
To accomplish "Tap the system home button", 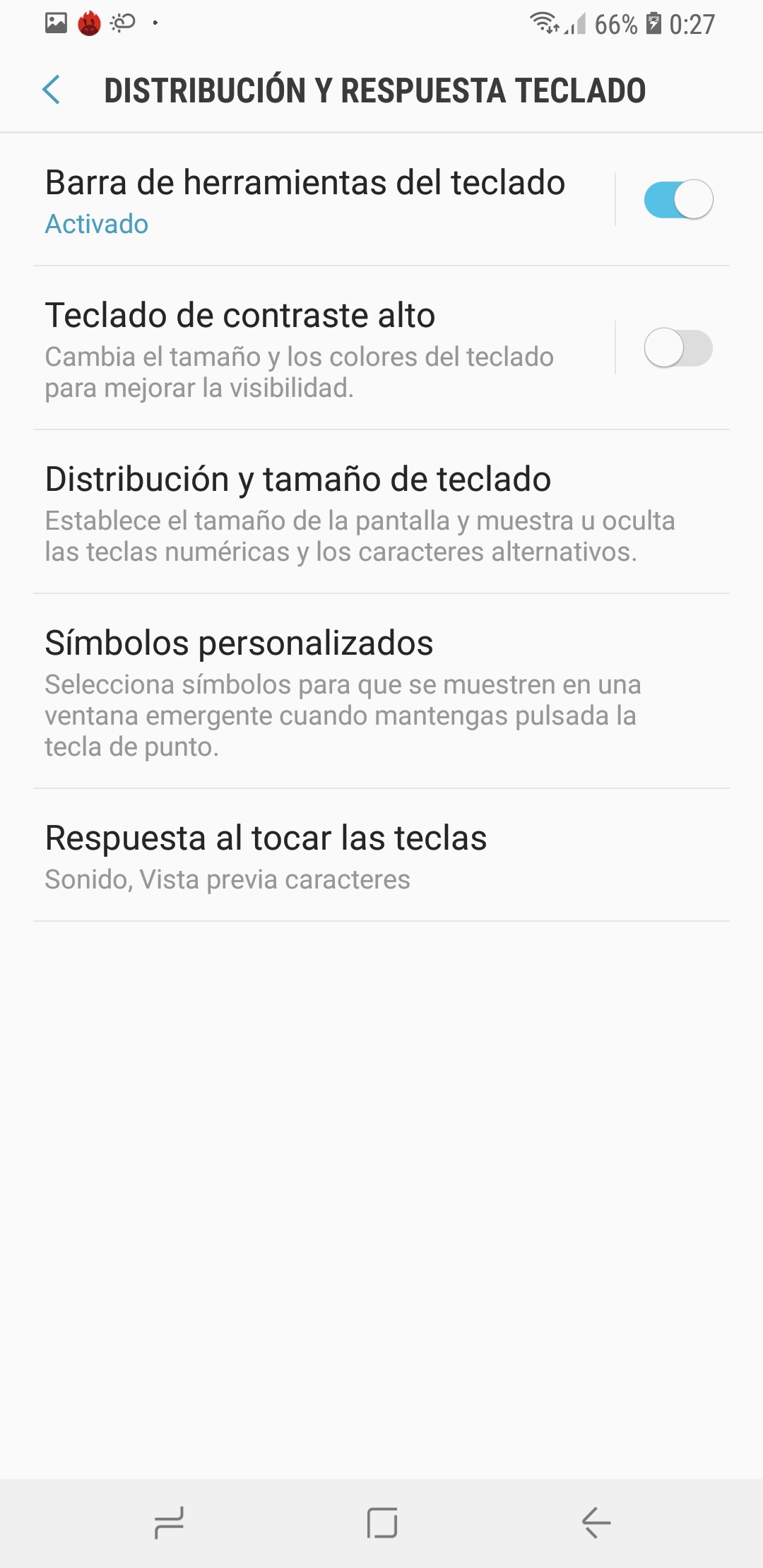I will (381, 1523).
